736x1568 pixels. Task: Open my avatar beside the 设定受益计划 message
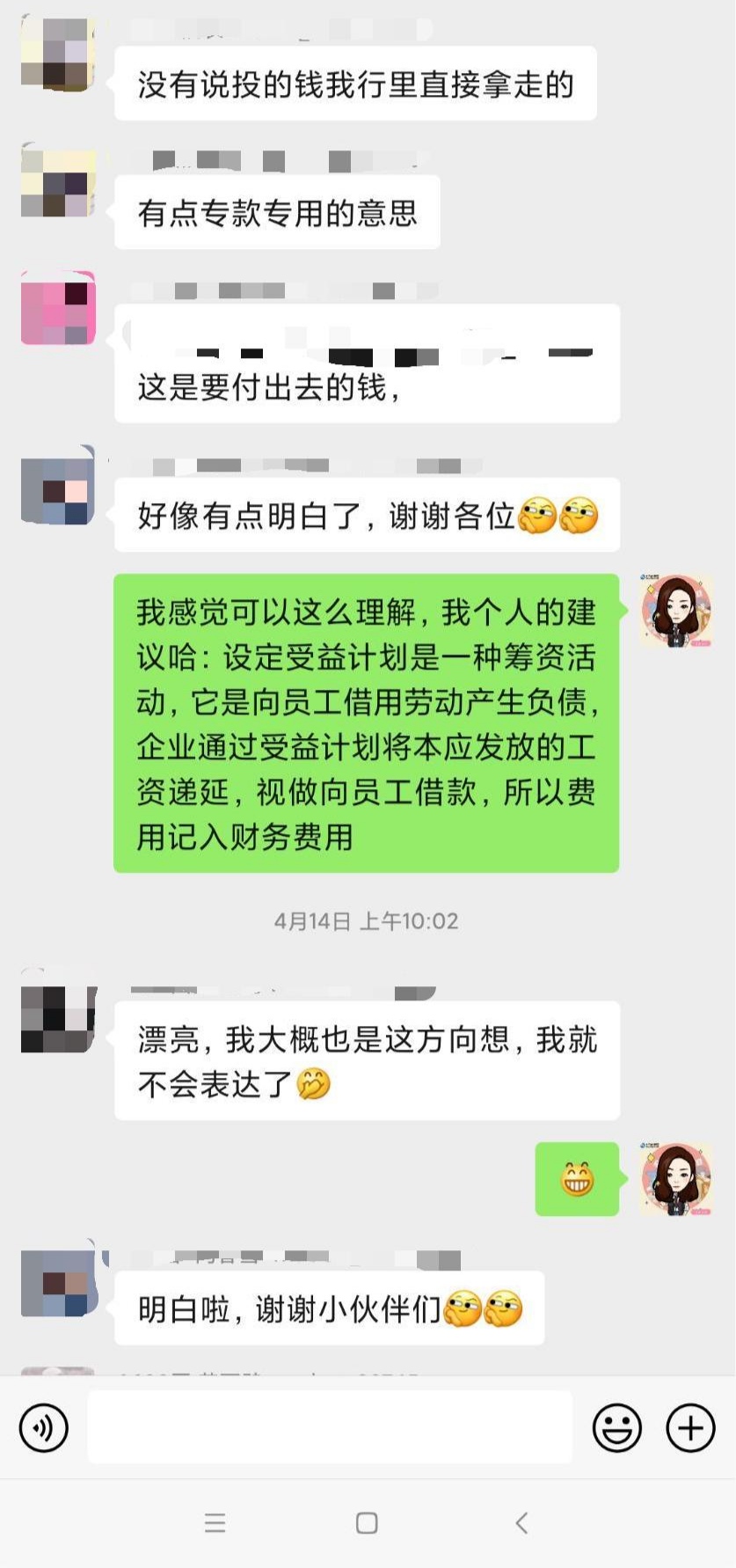point(675,611)
